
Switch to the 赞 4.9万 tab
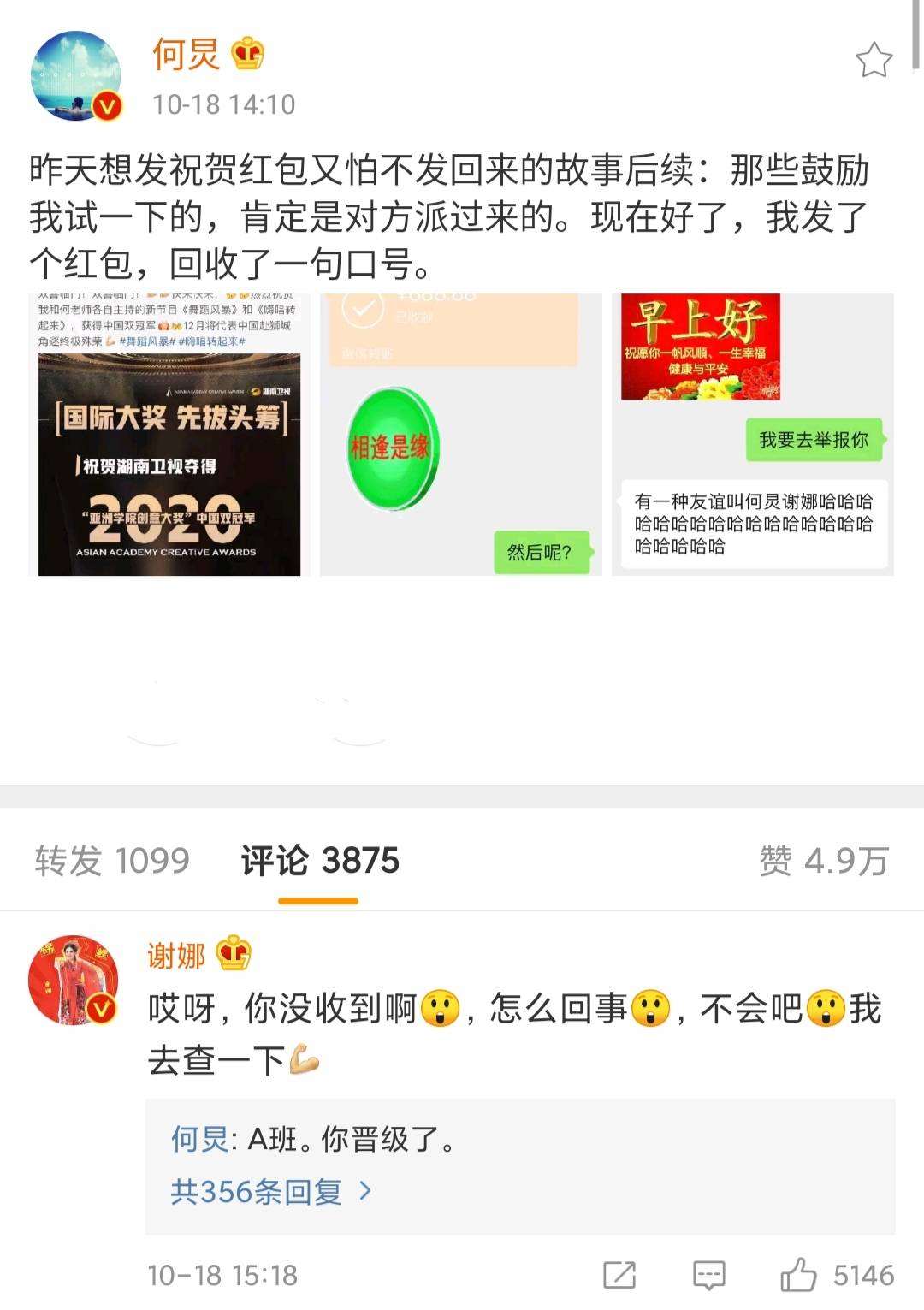(823, 861)
